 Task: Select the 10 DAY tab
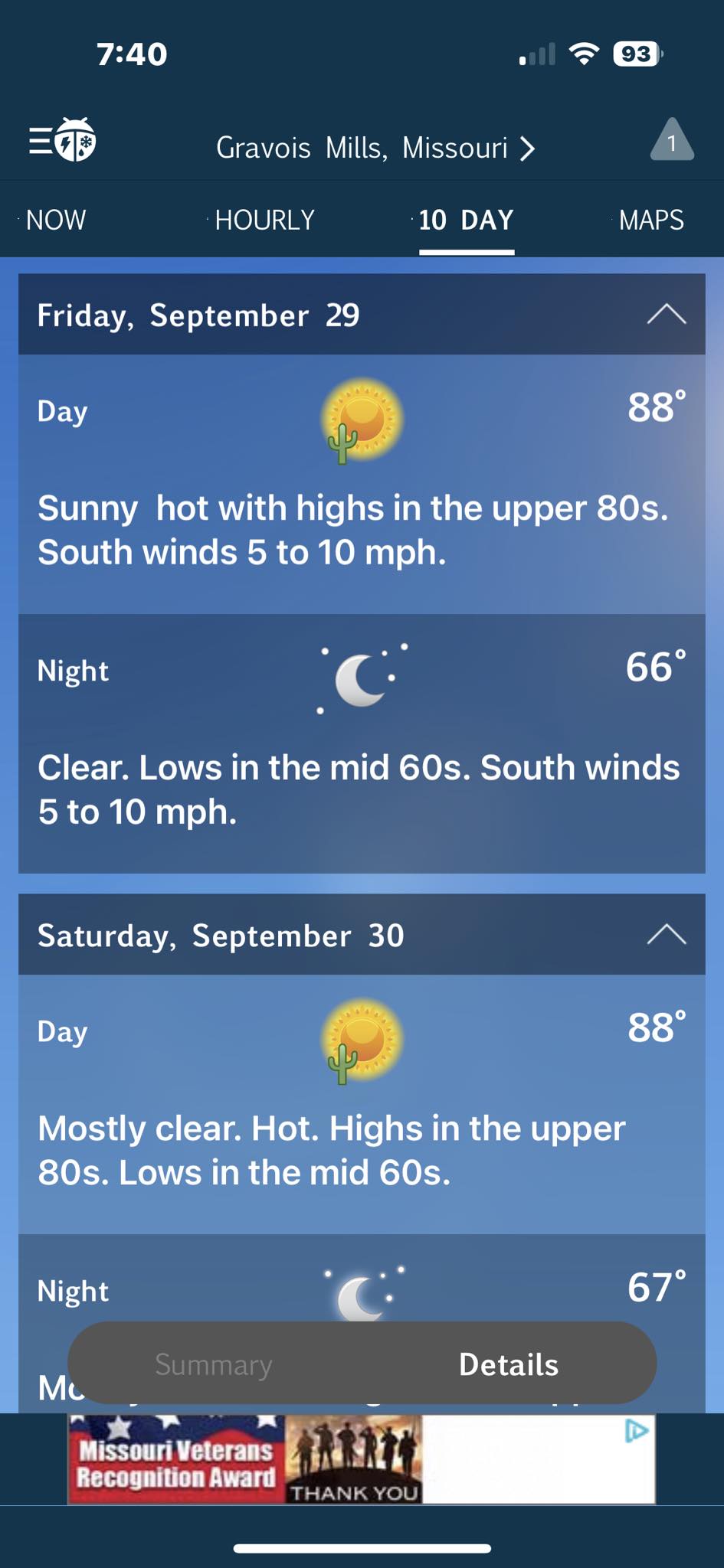[466, 220]
